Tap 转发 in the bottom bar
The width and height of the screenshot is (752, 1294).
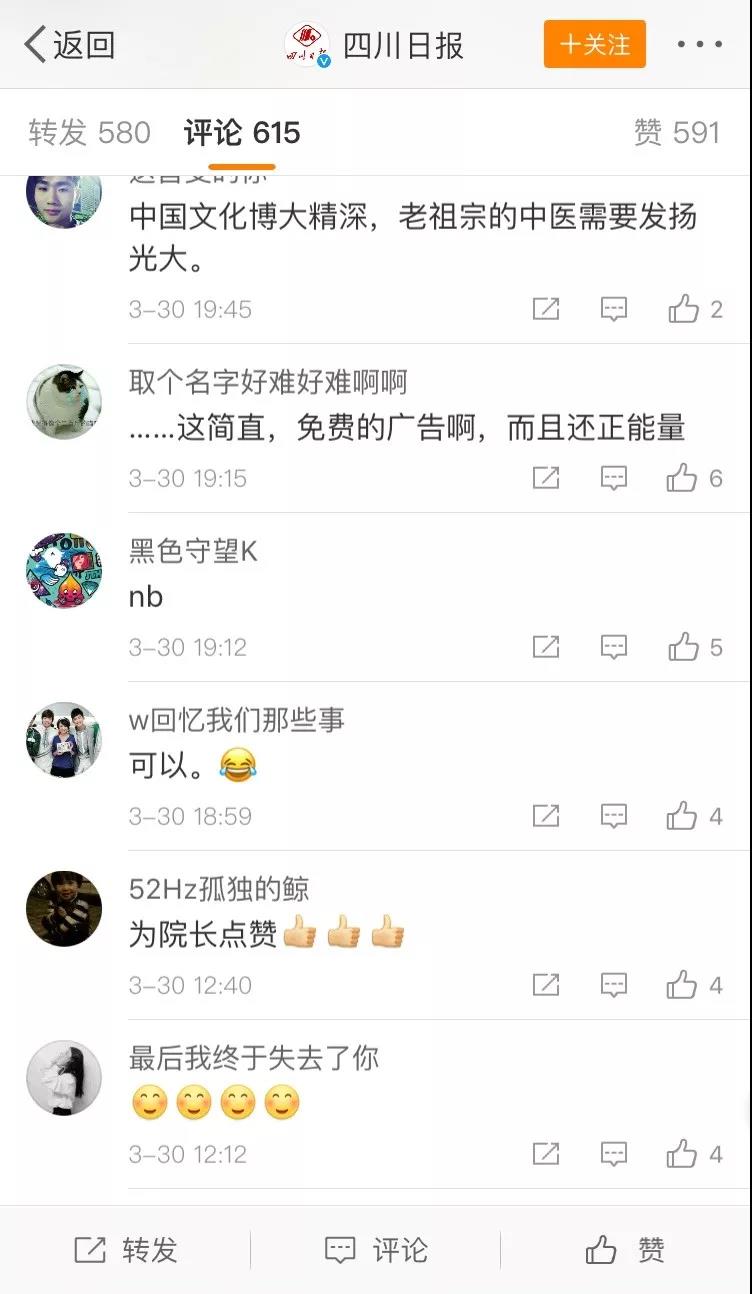click(x=126, y=1250)
